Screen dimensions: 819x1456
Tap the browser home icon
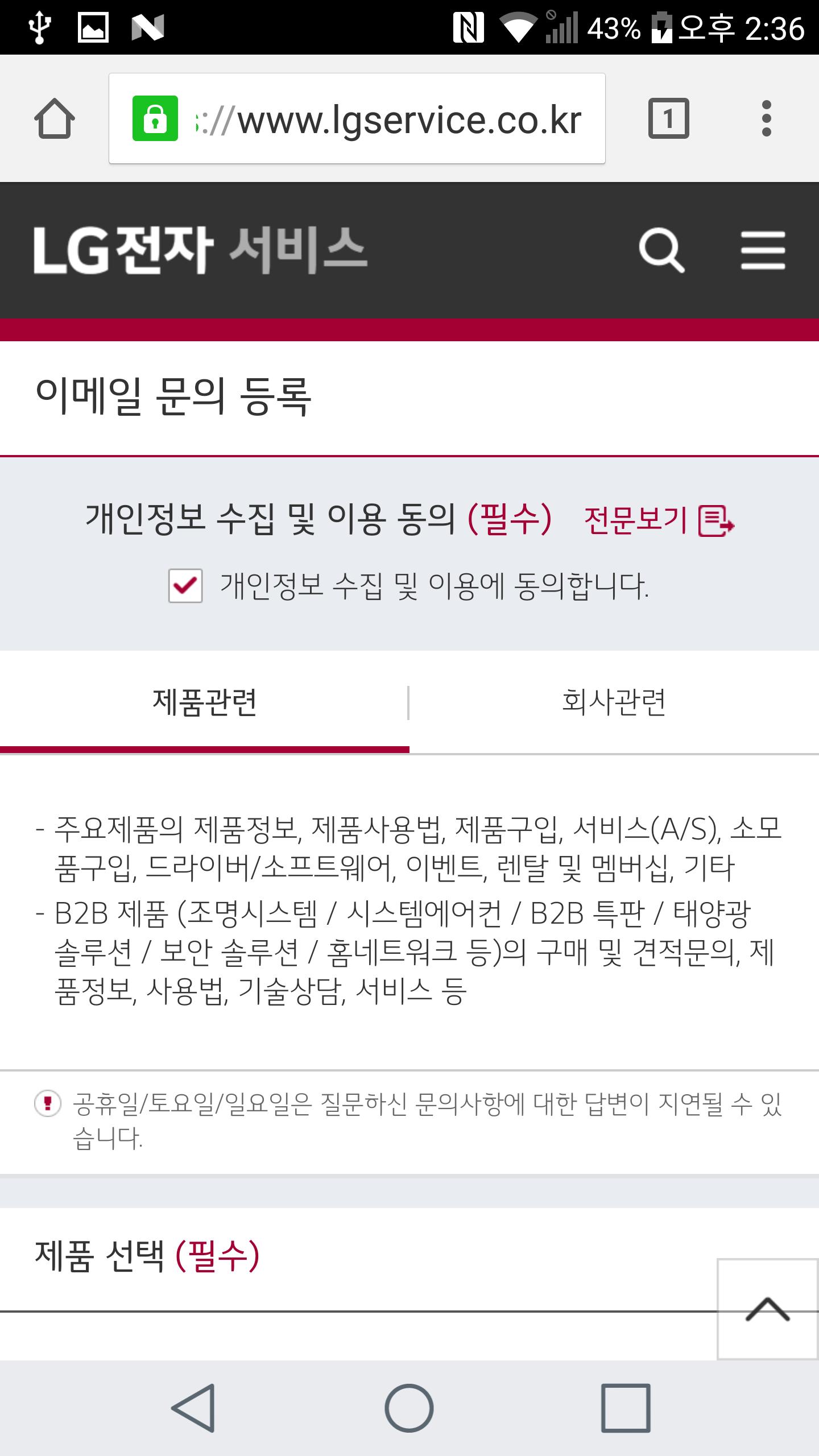[55, 118]
